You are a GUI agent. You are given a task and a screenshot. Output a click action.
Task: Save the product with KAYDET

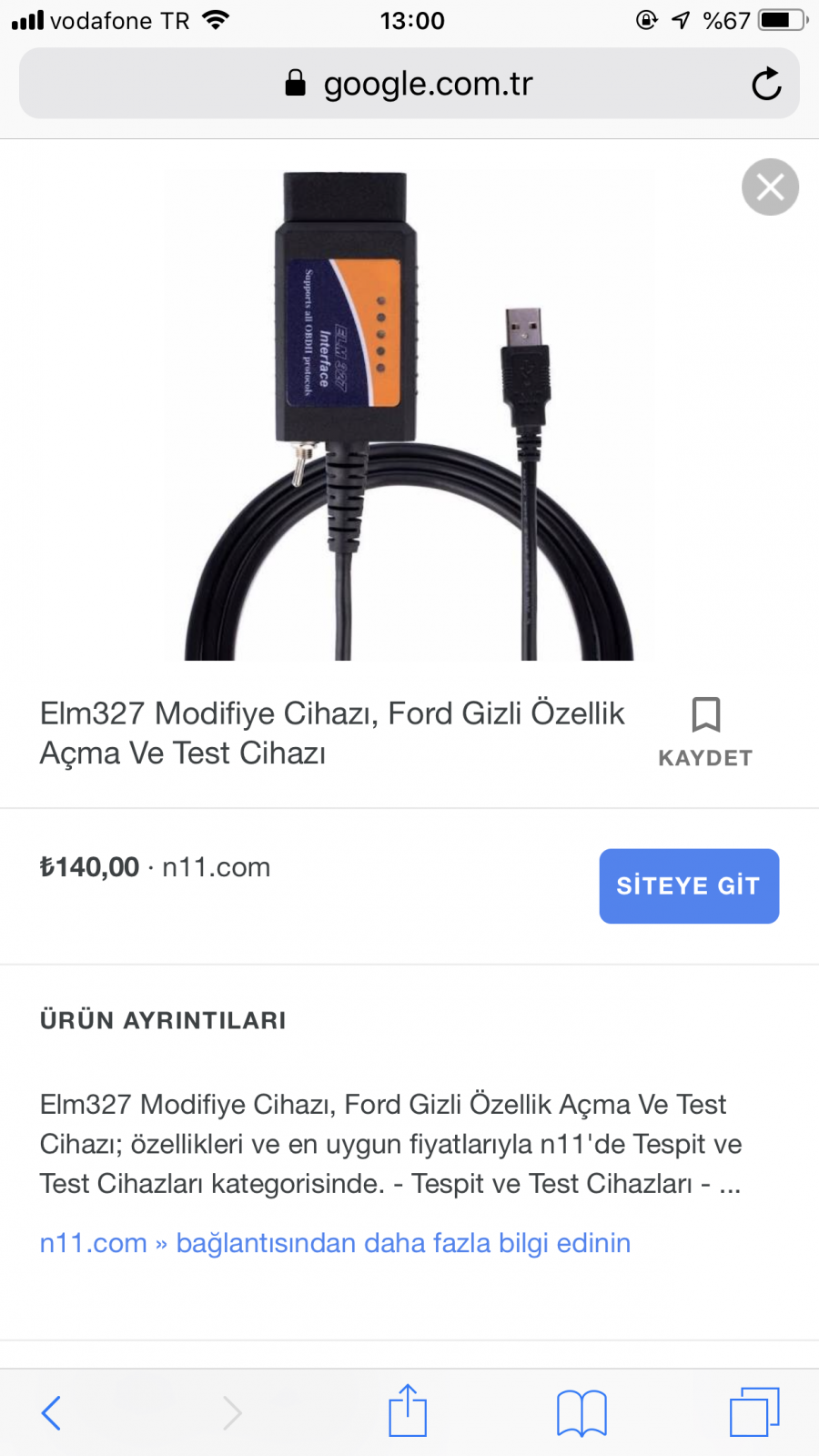pos(705,732)
